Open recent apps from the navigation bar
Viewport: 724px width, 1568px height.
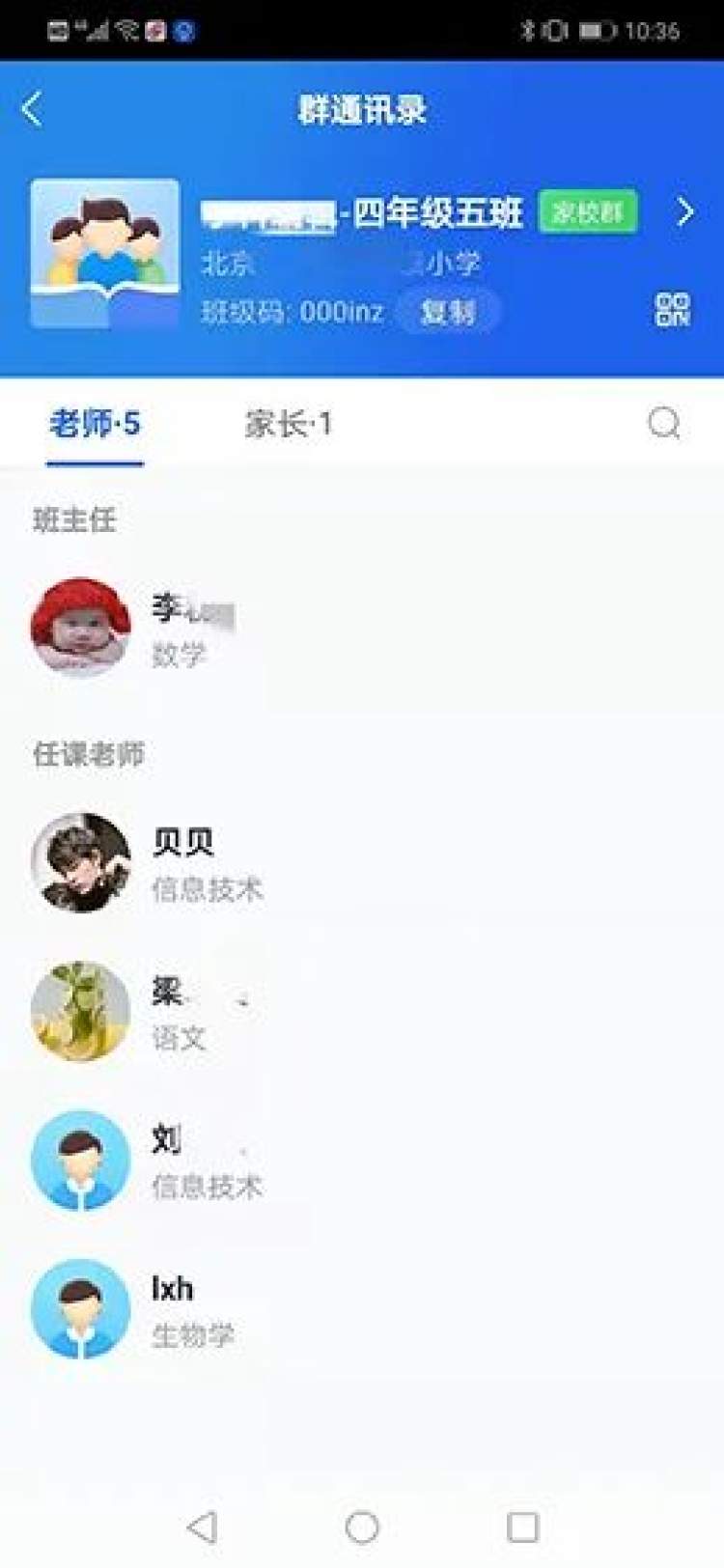coord(522,1526)
